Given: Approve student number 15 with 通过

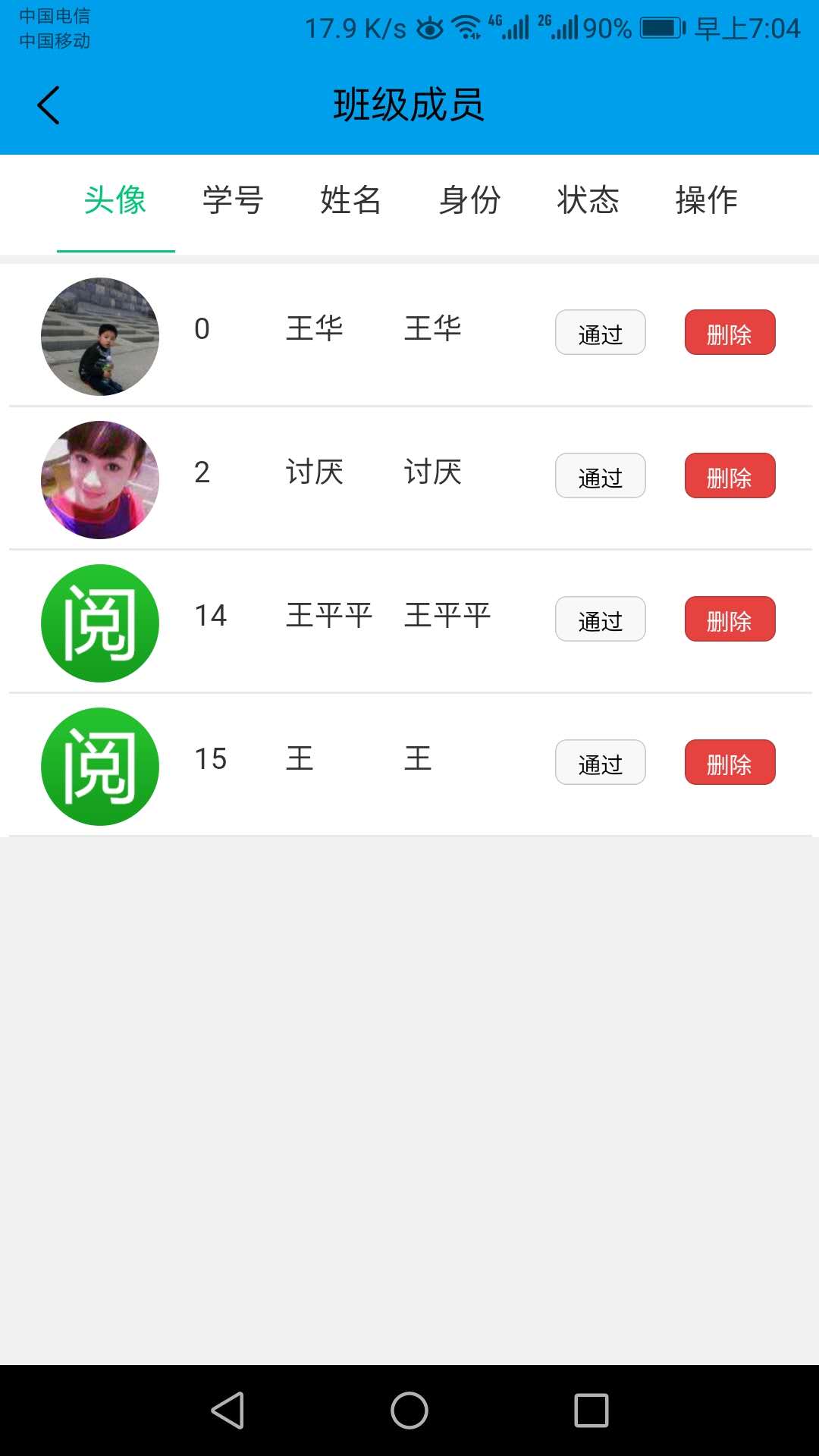Looking at the screenshot, I should pos(600,763).
